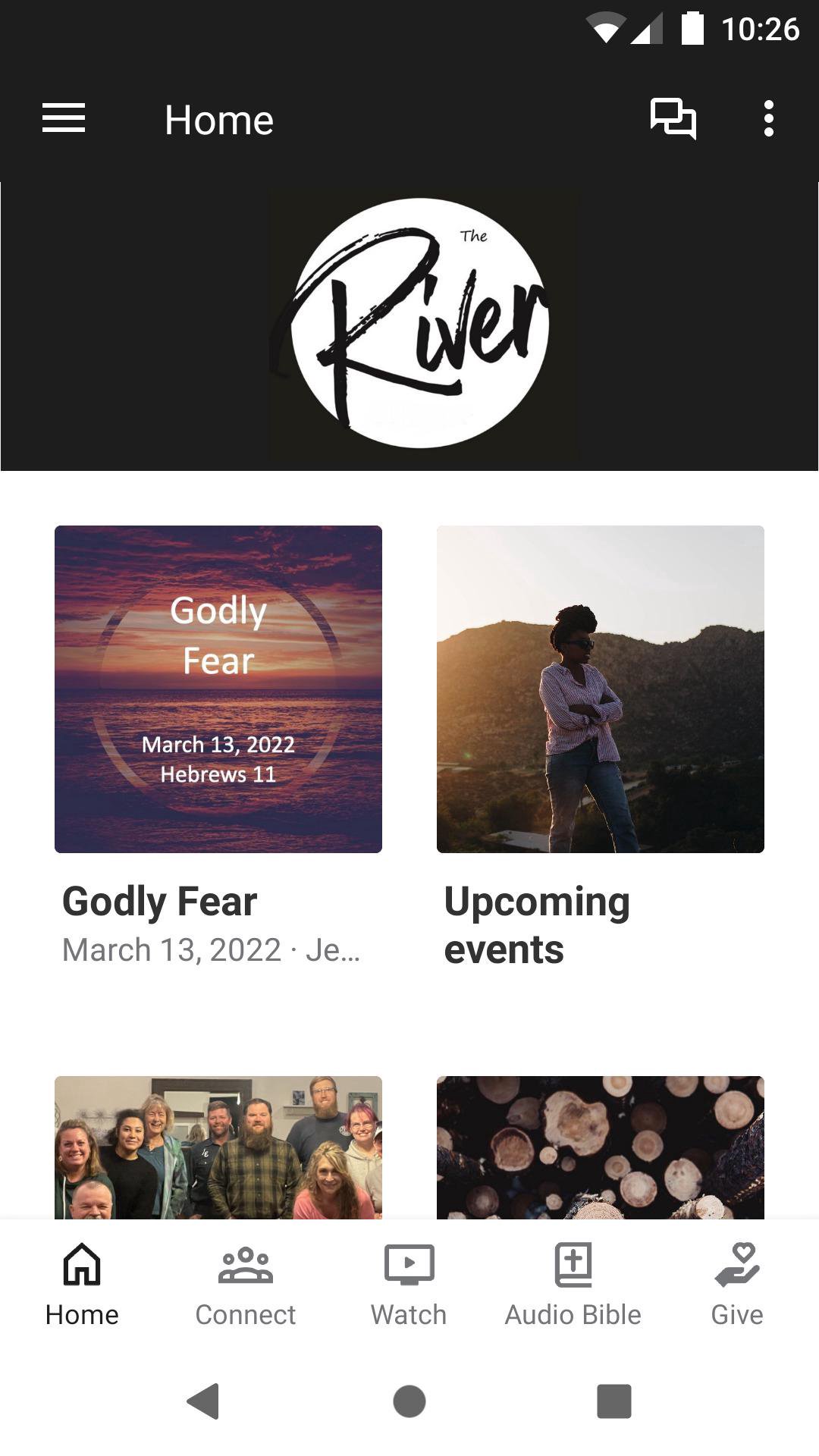The height and width of the screenshot is (1456, 819).
Task: Open the stacked wood logs tile
Action: tap(600, 1147)
